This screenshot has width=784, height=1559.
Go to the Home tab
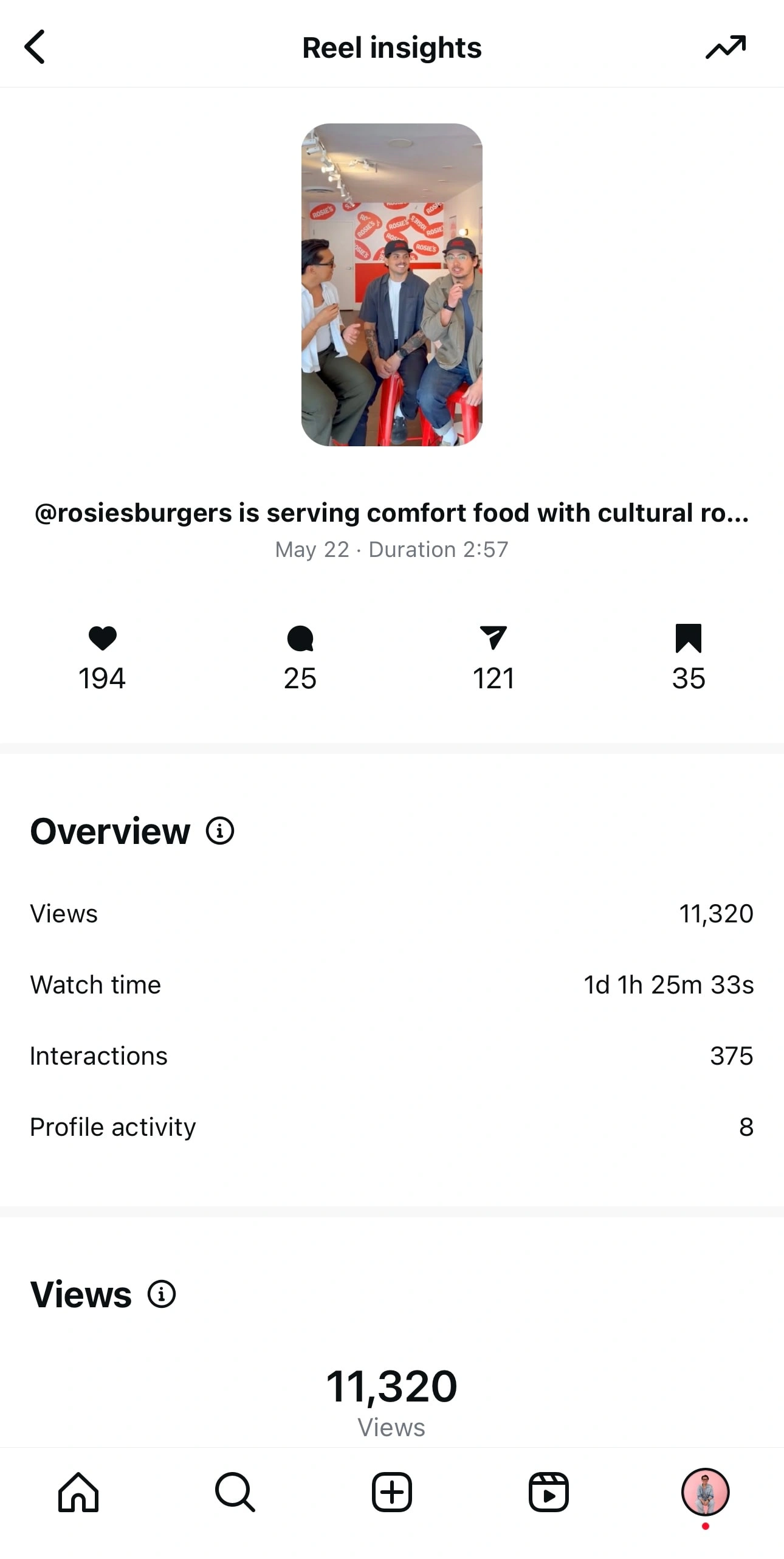pyautogui.click(x=78, y=1492)
